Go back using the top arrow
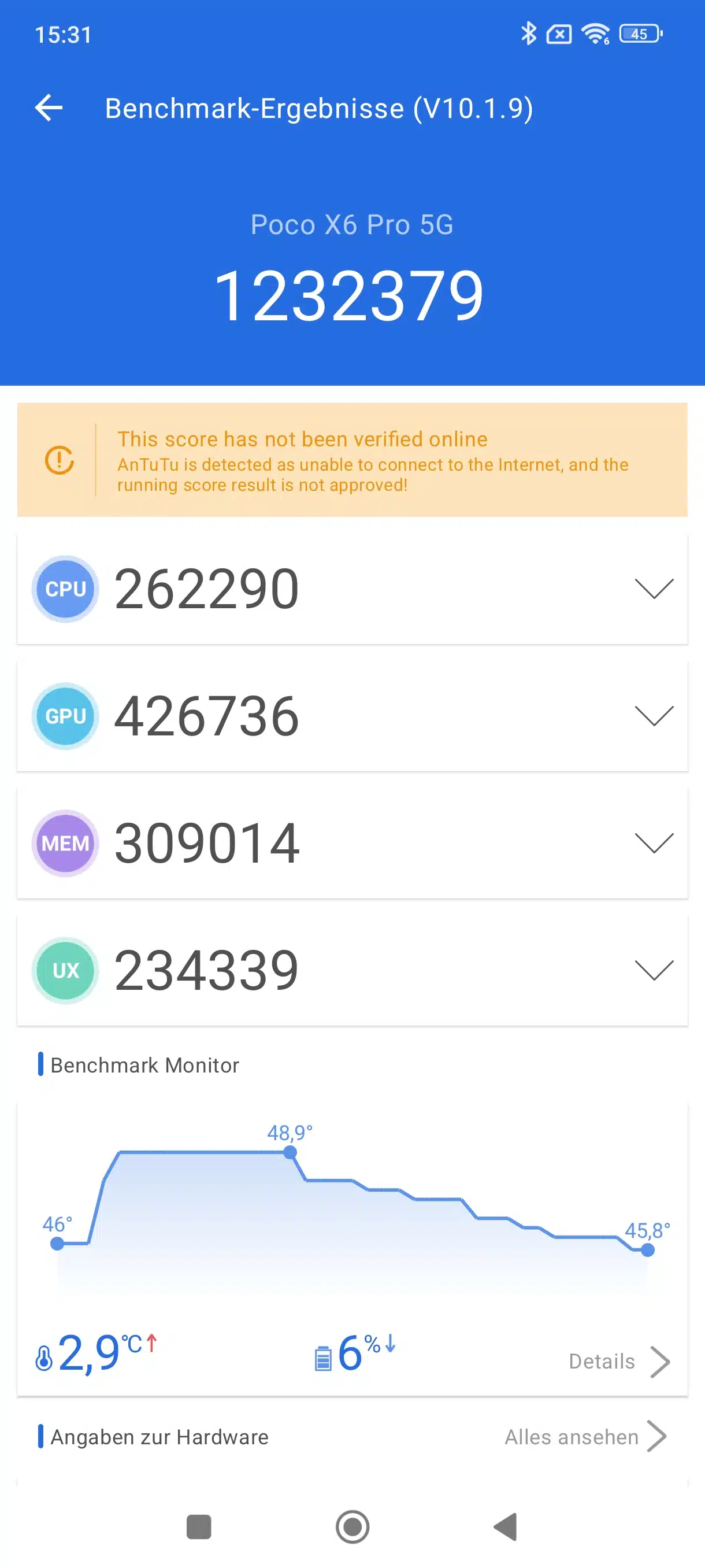The height and width of the screenshot is (1568, 705). 49,108
